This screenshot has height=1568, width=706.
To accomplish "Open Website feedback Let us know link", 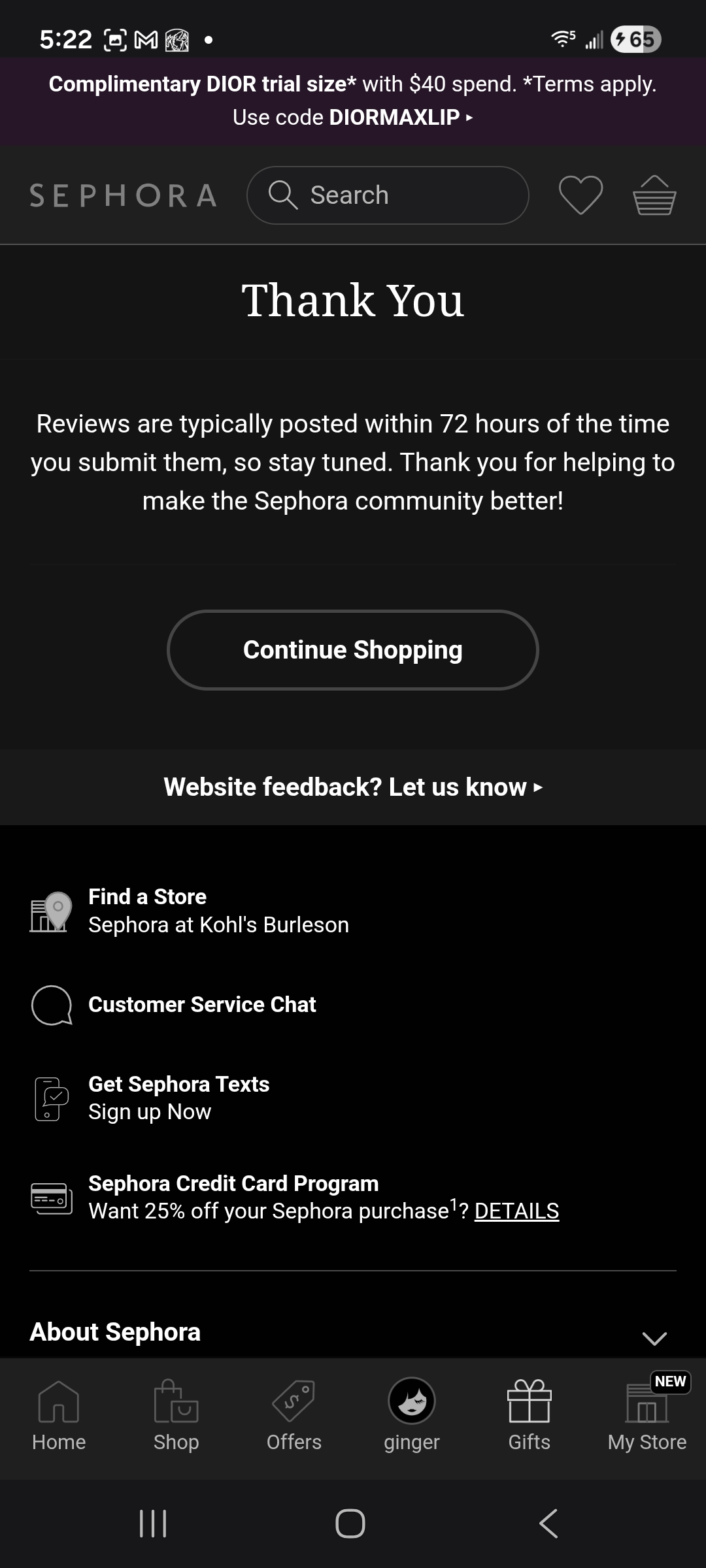I will click(353, 787).
